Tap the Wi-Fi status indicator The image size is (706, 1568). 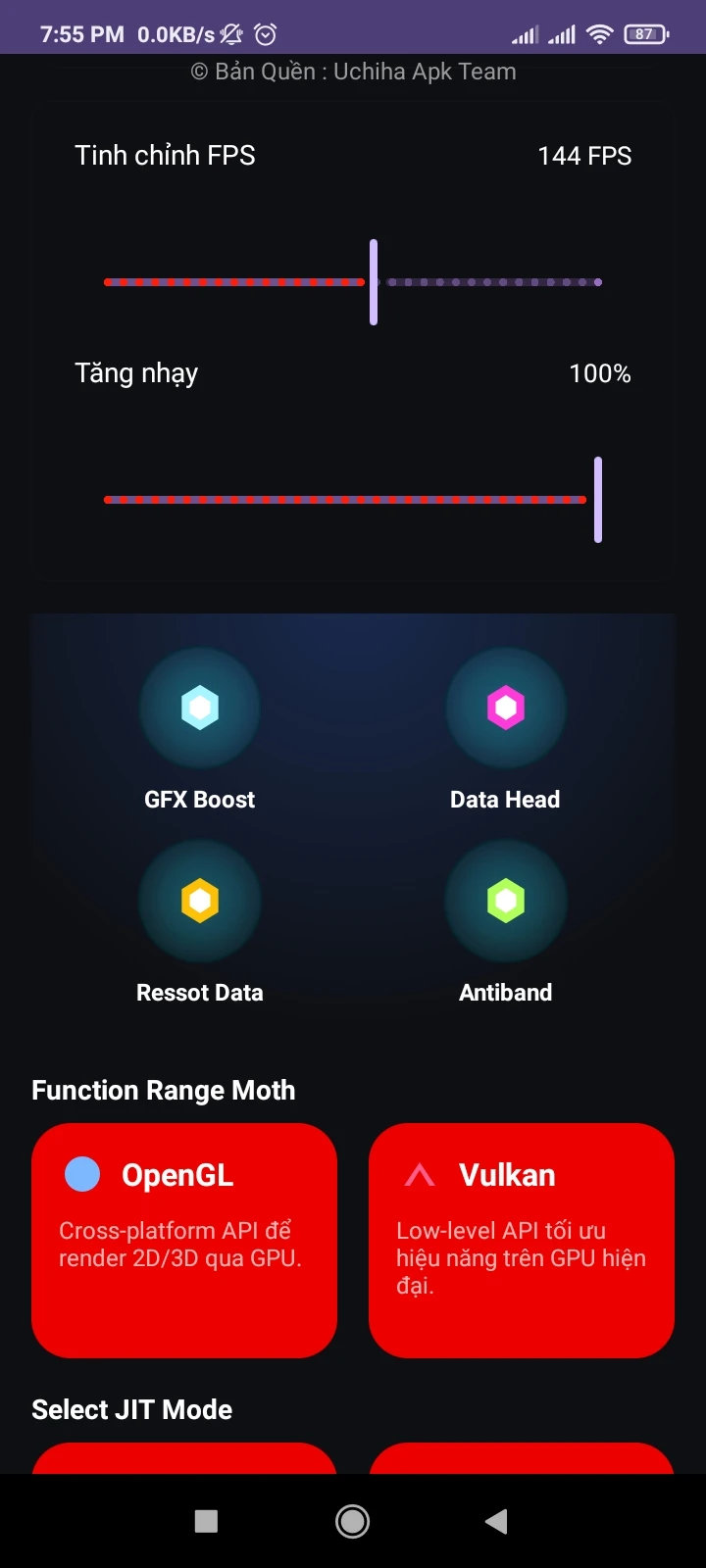click(x=598, y=32)
